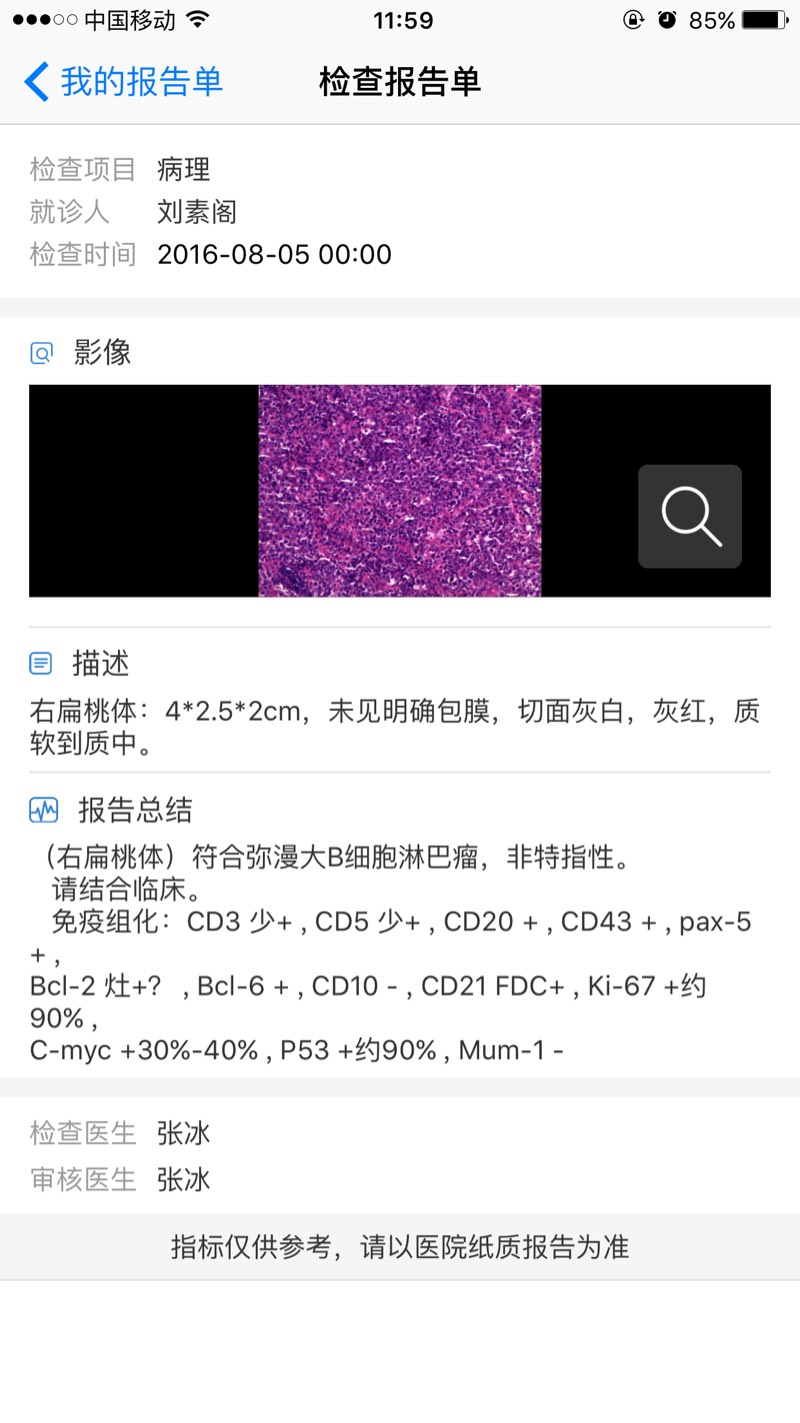The height and width of the screenshot is (1423, 800).
Task: Tap the magnifier to enlarge the pathology image
Action: coord(690,516)
